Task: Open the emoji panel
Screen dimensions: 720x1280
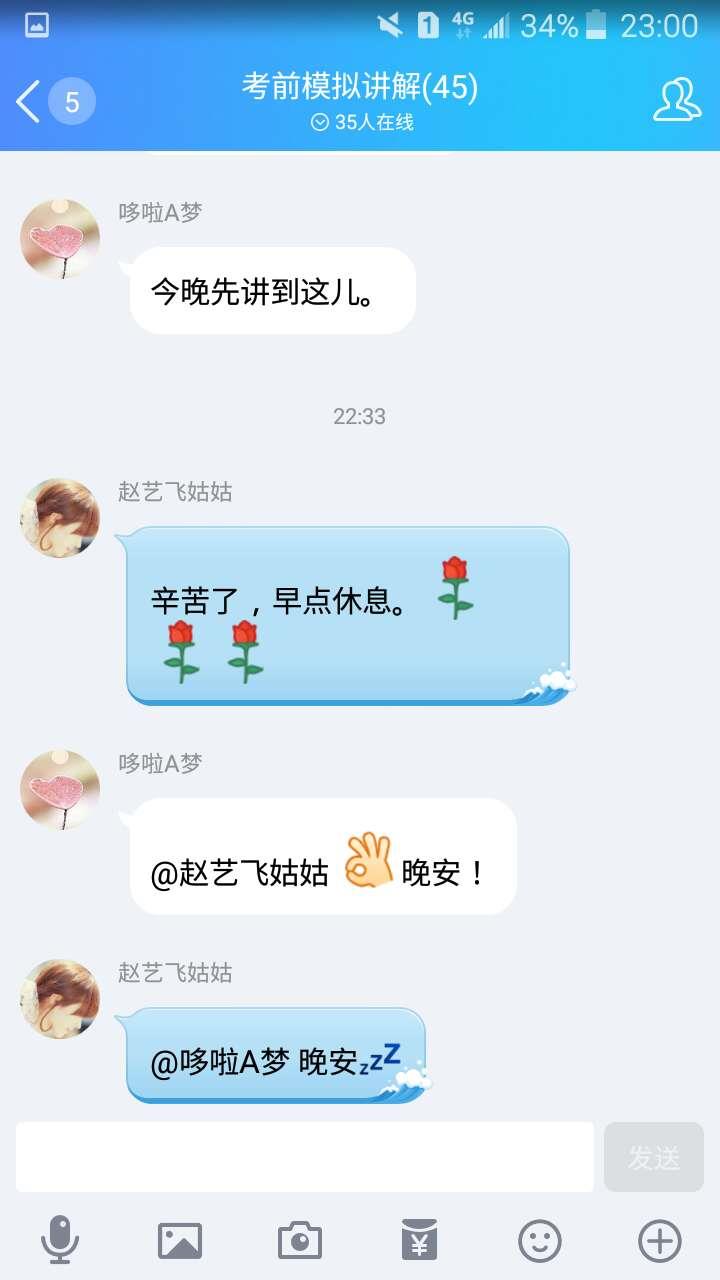Action: [x=540, y=1241]
